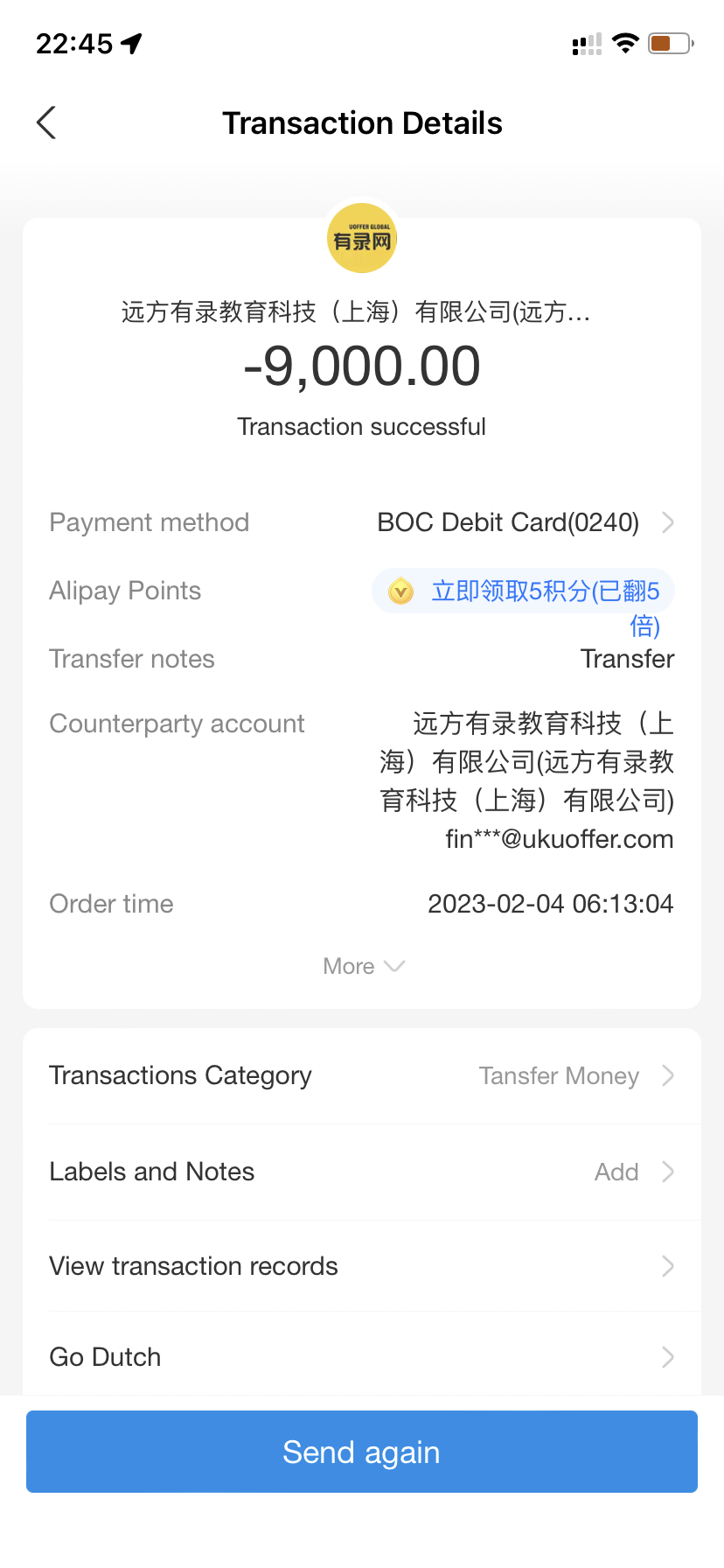Expand More transaction details

(362, 967)
